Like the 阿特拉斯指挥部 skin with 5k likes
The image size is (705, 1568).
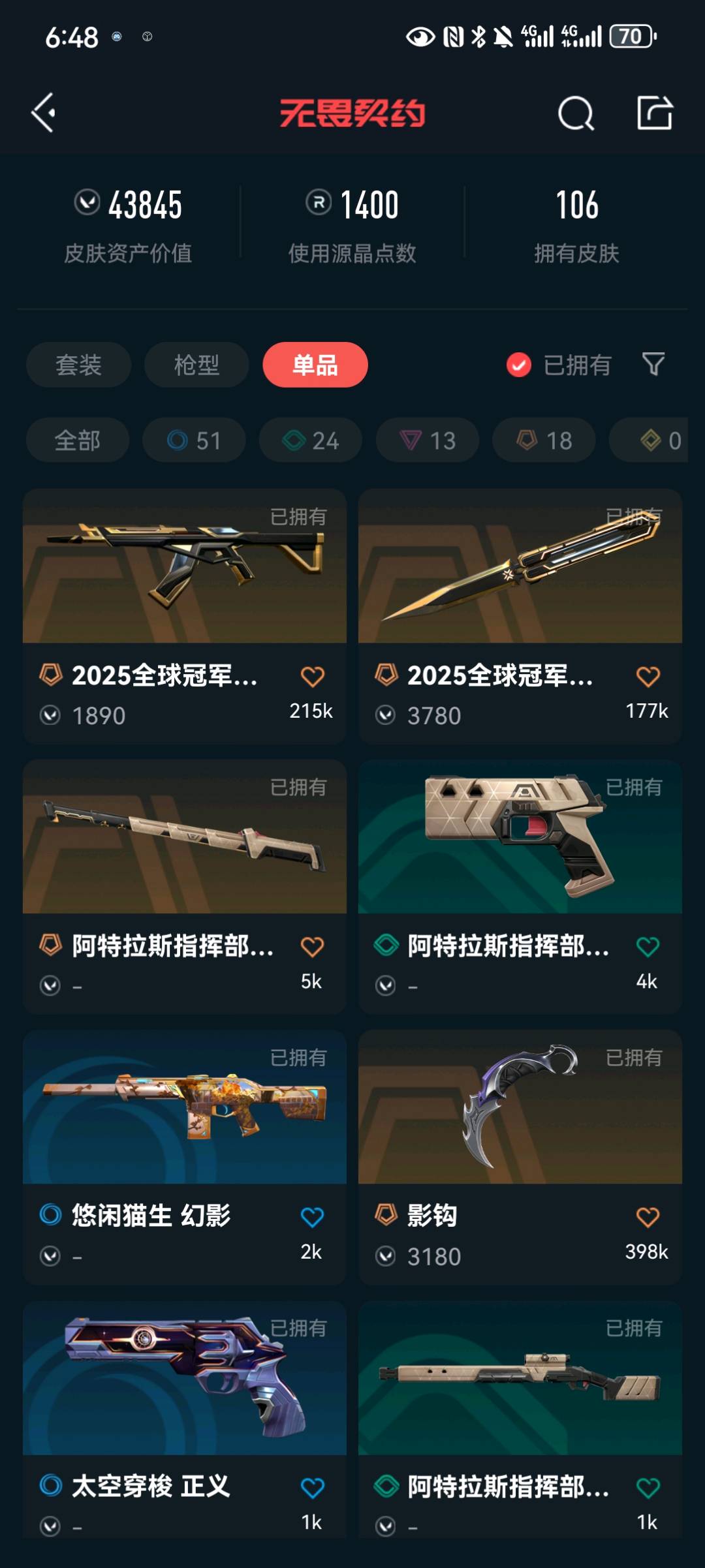[x=312, y=947]
